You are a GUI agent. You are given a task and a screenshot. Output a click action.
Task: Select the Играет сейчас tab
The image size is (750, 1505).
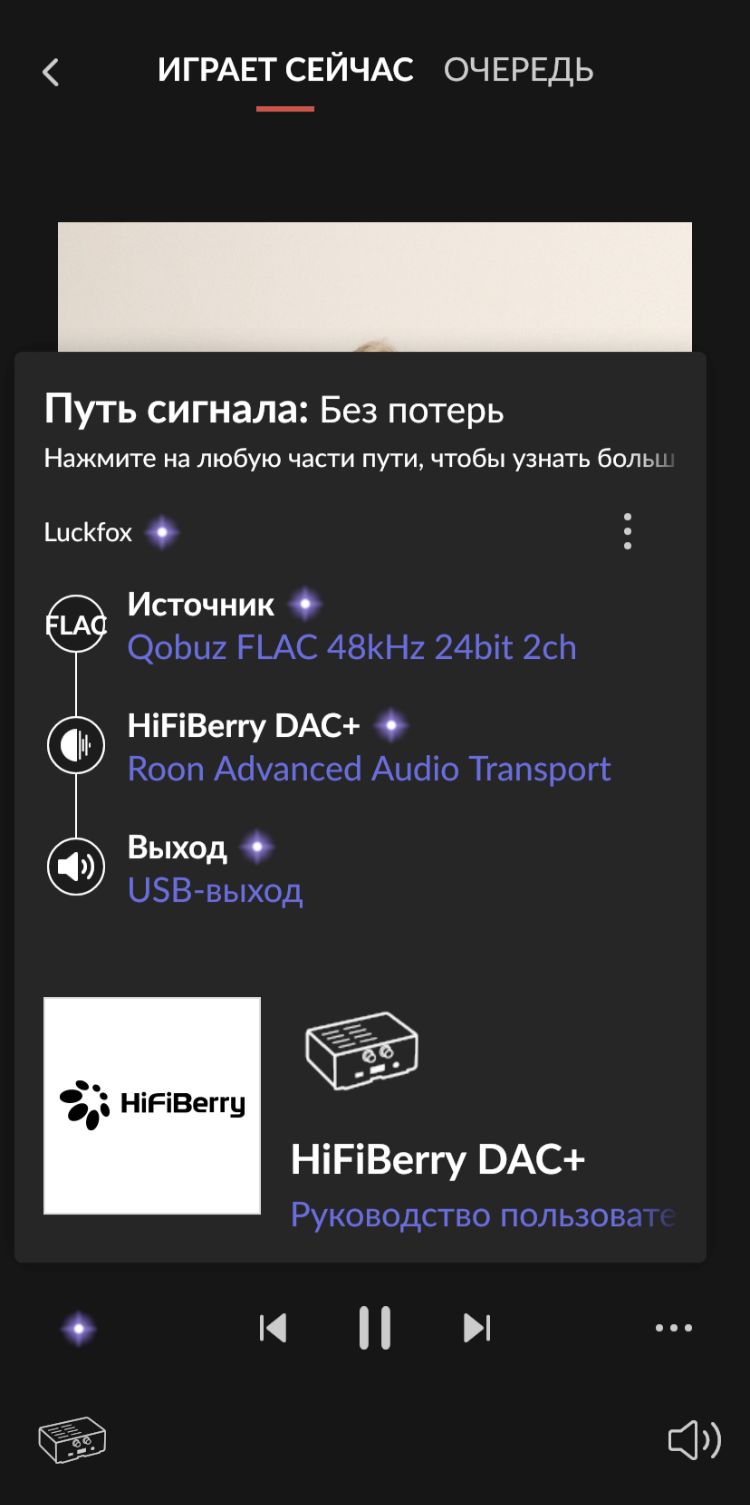[x=285, y=70]
